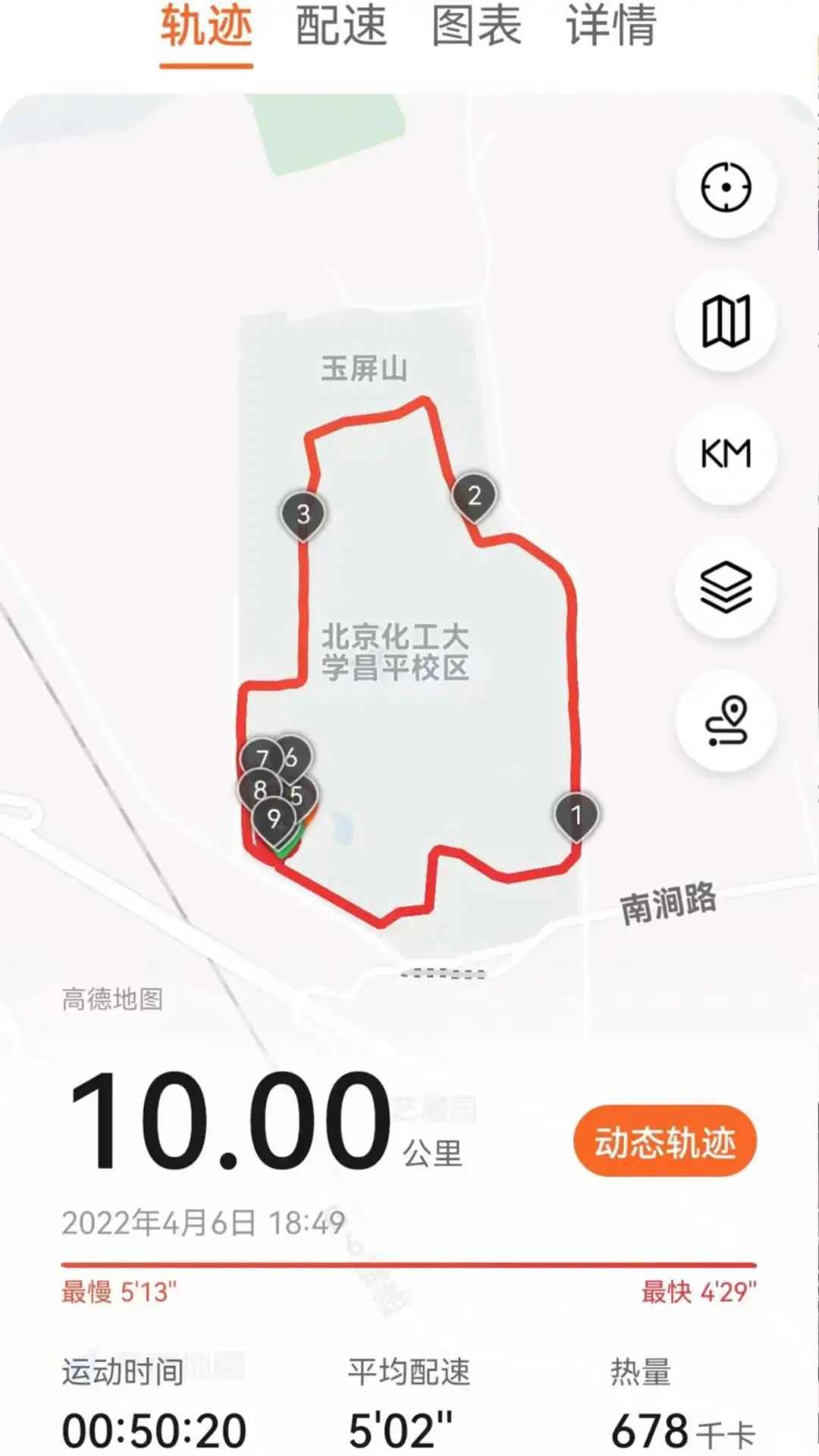
Task: Tap the route pin icon
Action: (x=726, y=720)
